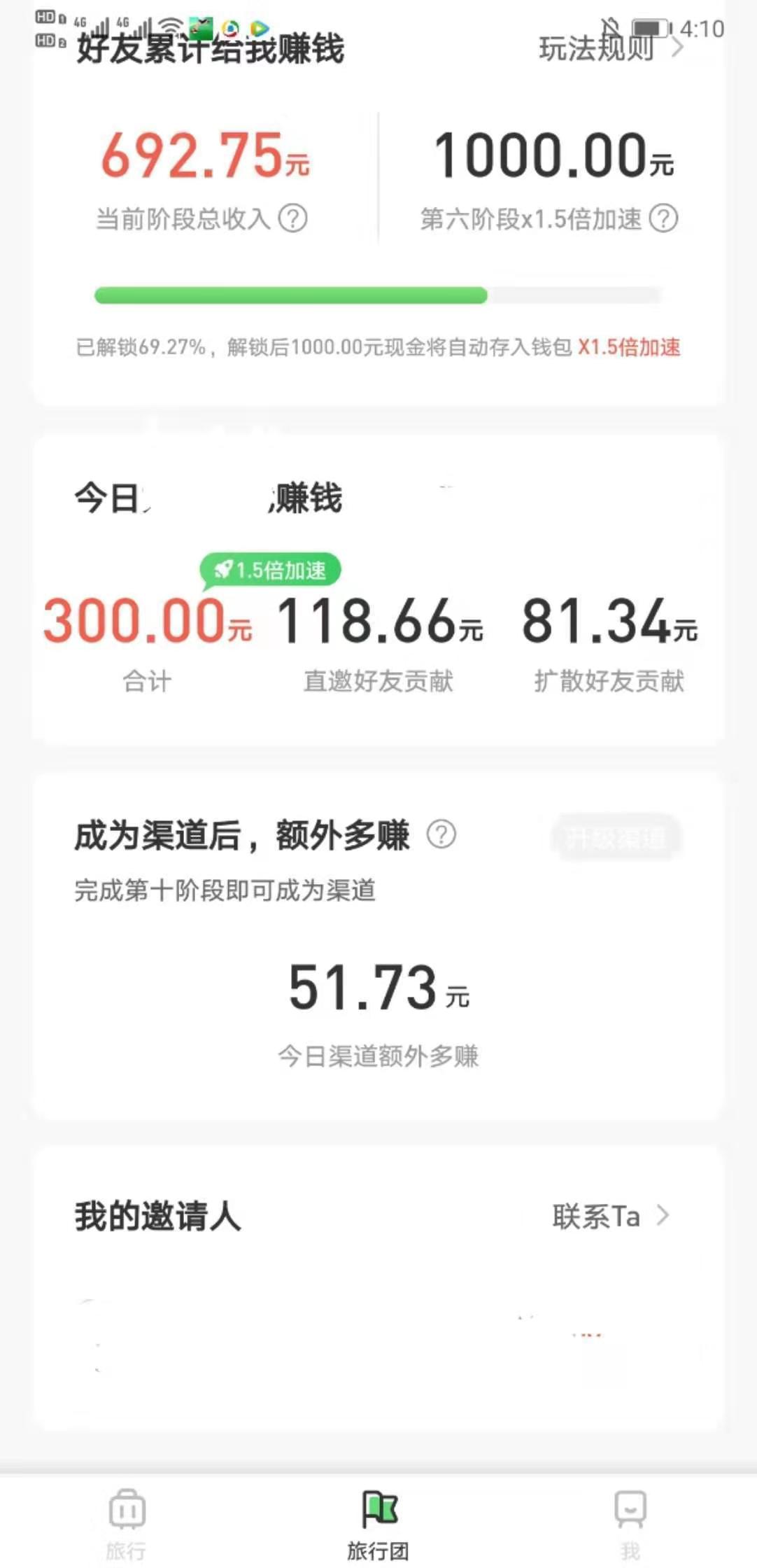757x1568 pixels.
Task: Tap the 升级渠道 button
Action: tap(616, 837)
